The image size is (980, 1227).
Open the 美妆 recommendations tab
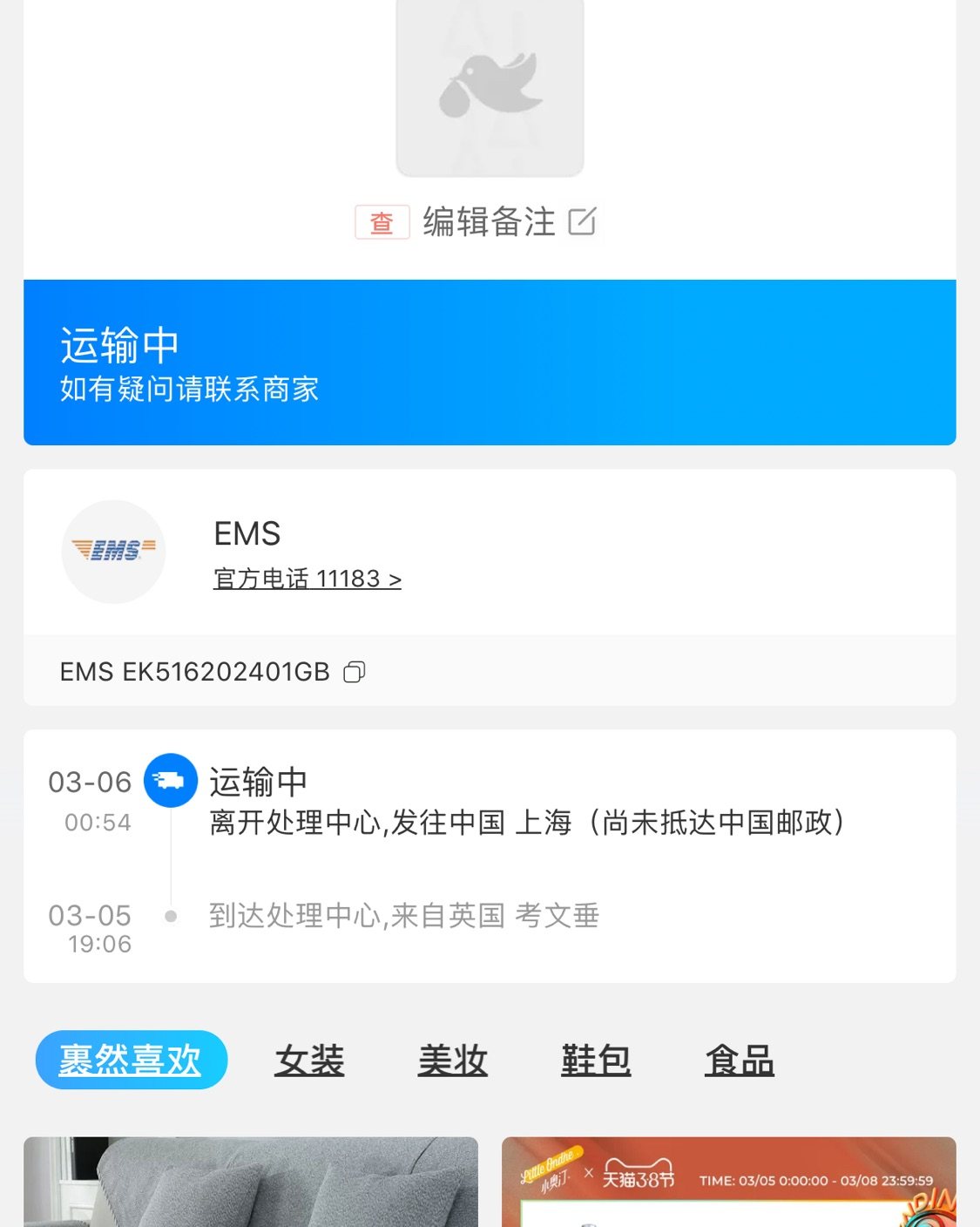453,1060
